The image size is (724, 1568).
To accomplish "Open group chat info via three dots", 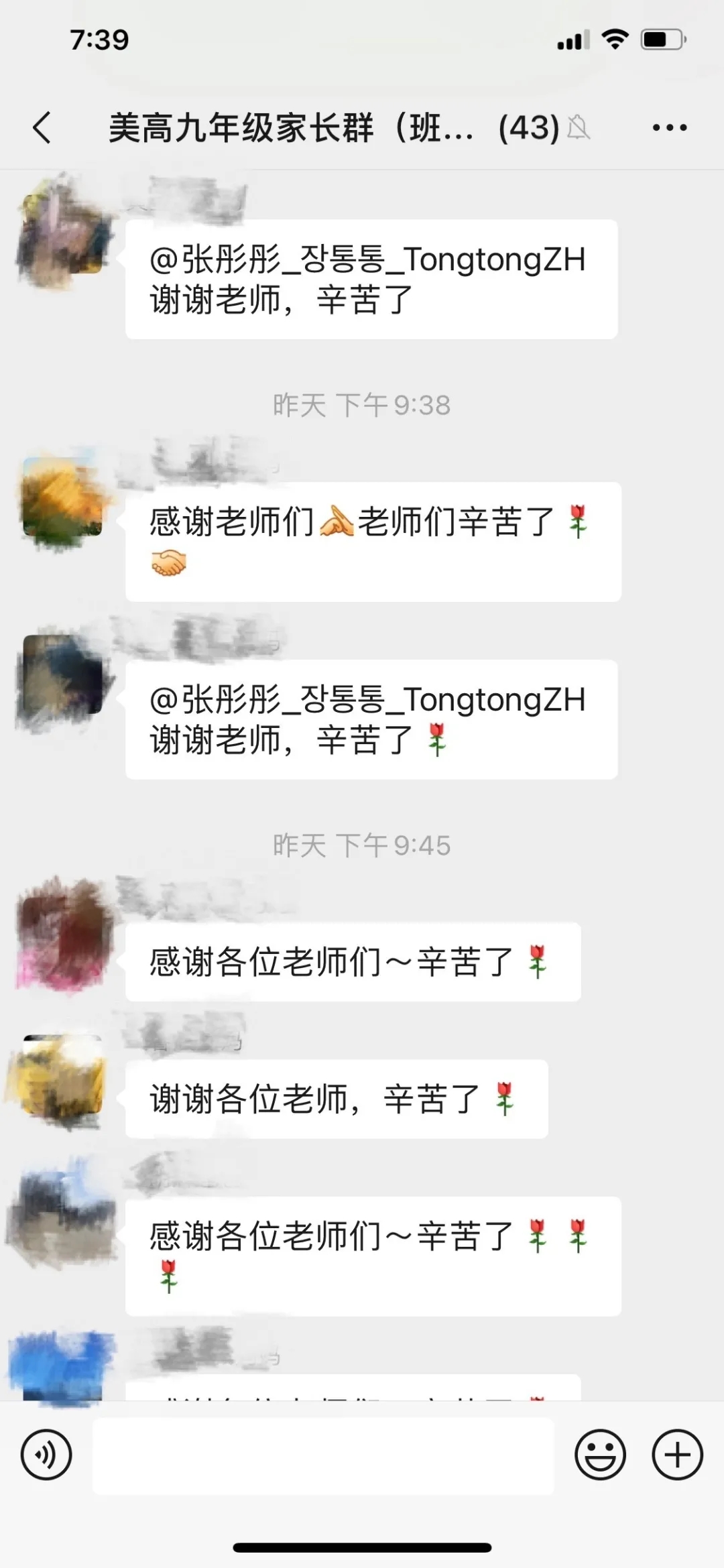I will (x=669, y=127).
